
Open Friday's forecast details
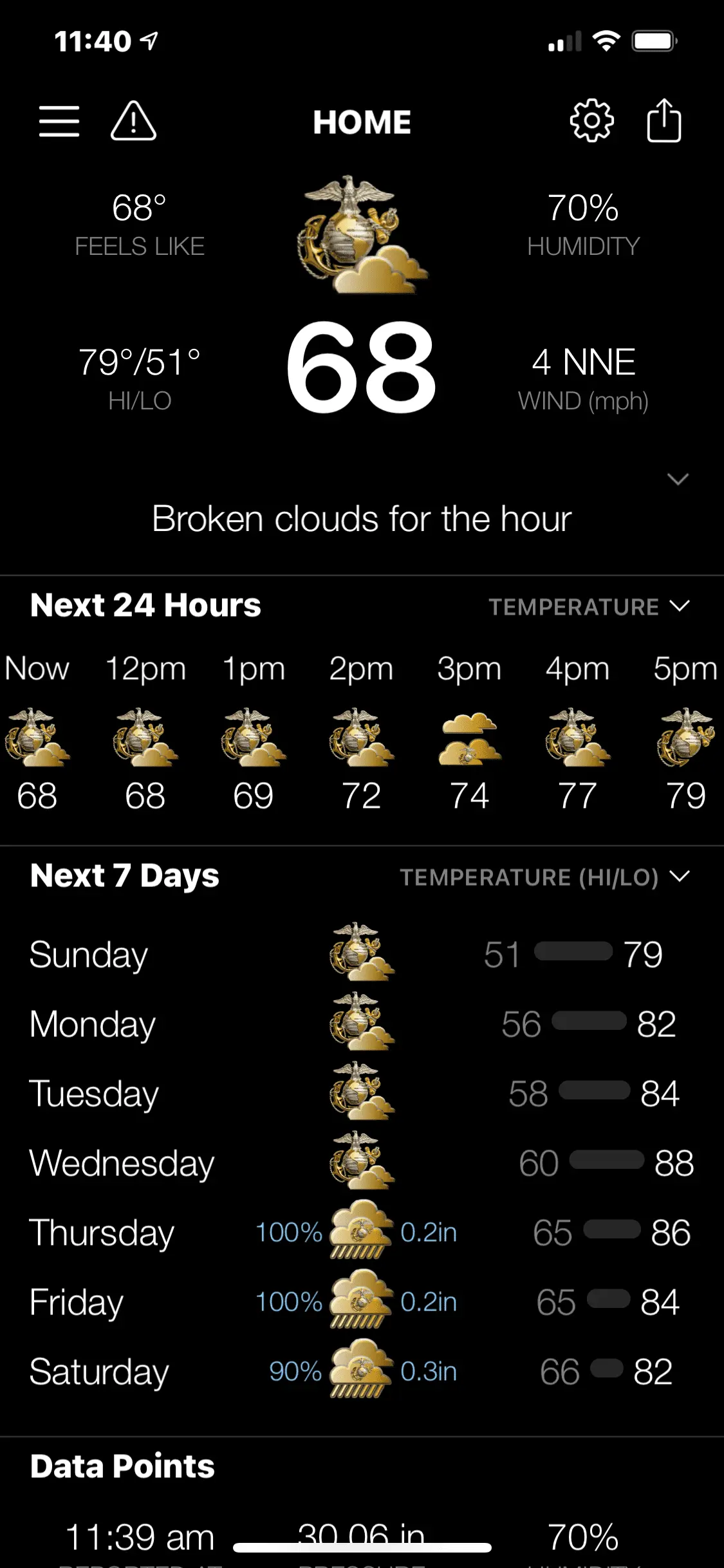click(x=362, y=1302)
